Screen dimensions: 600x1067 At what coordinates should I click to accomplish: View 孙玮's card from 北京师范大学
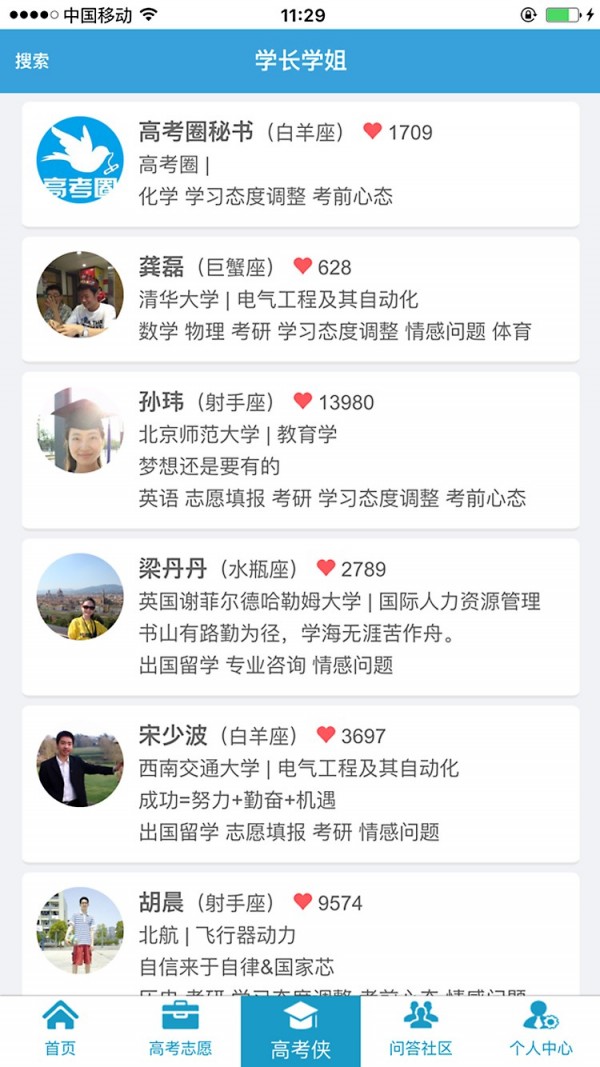(300, 450)
